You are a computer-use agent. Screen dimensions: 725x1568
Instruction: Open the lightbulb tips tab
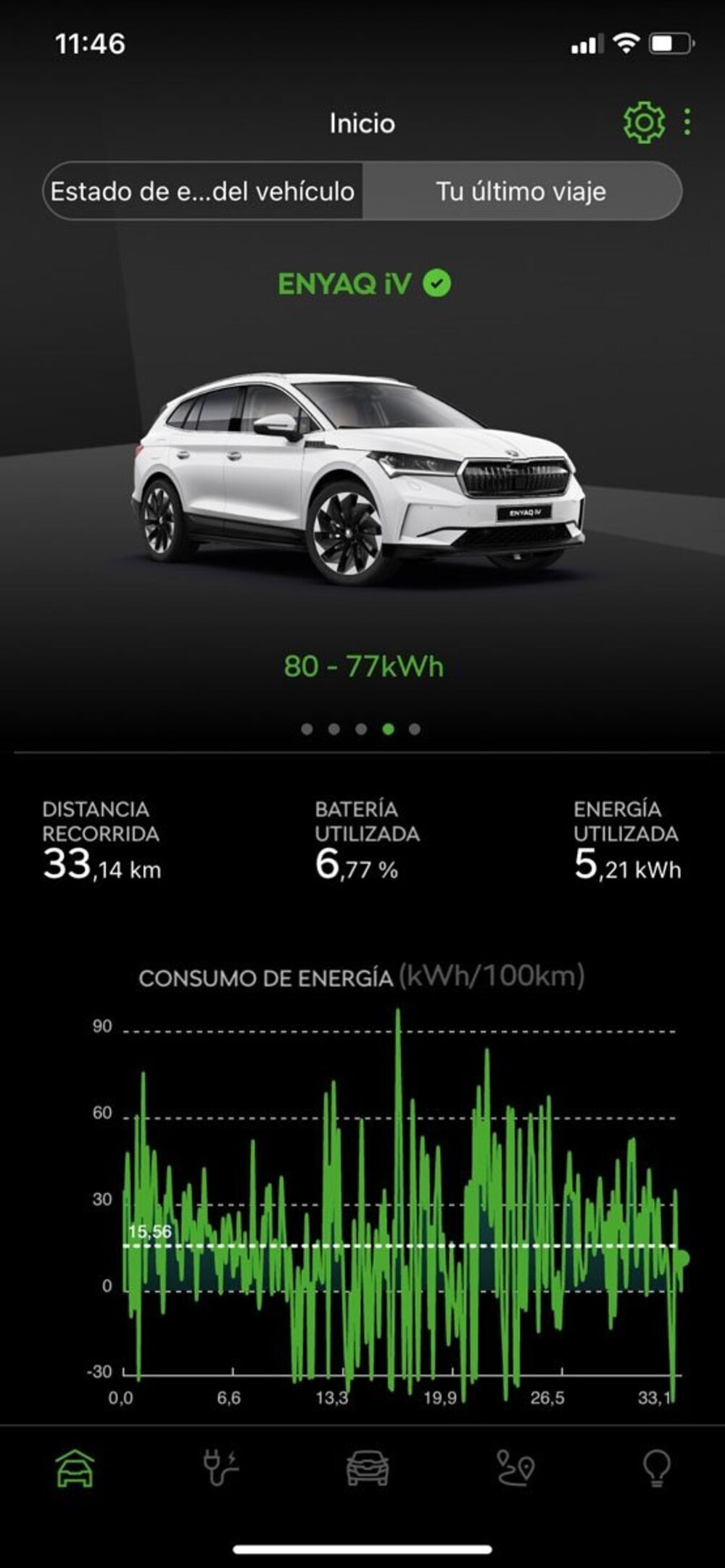pyautogui.click(x=656, y=1468)
